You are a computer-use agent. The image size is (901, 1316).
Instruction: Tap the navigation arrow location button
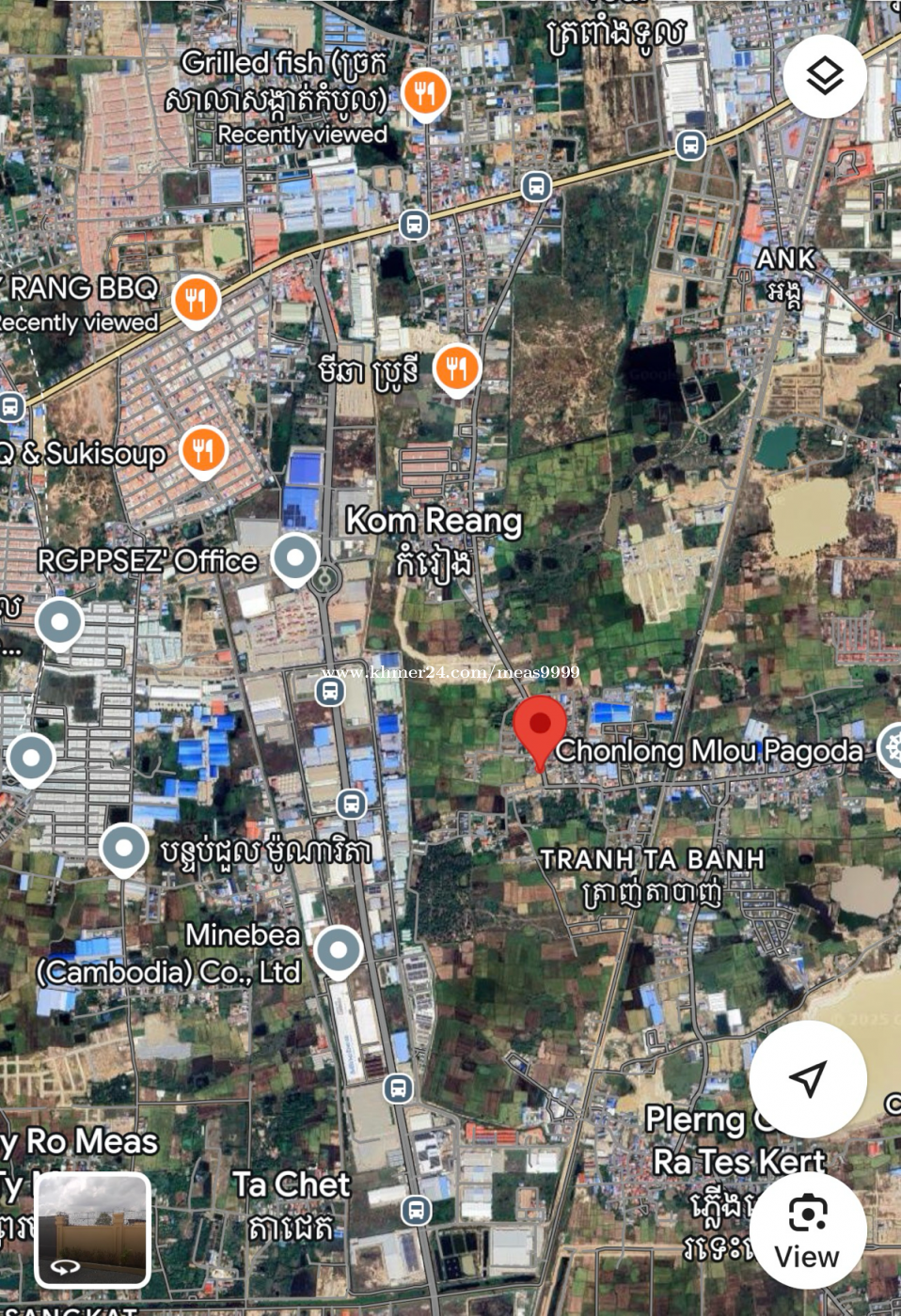coord(807,1078)
